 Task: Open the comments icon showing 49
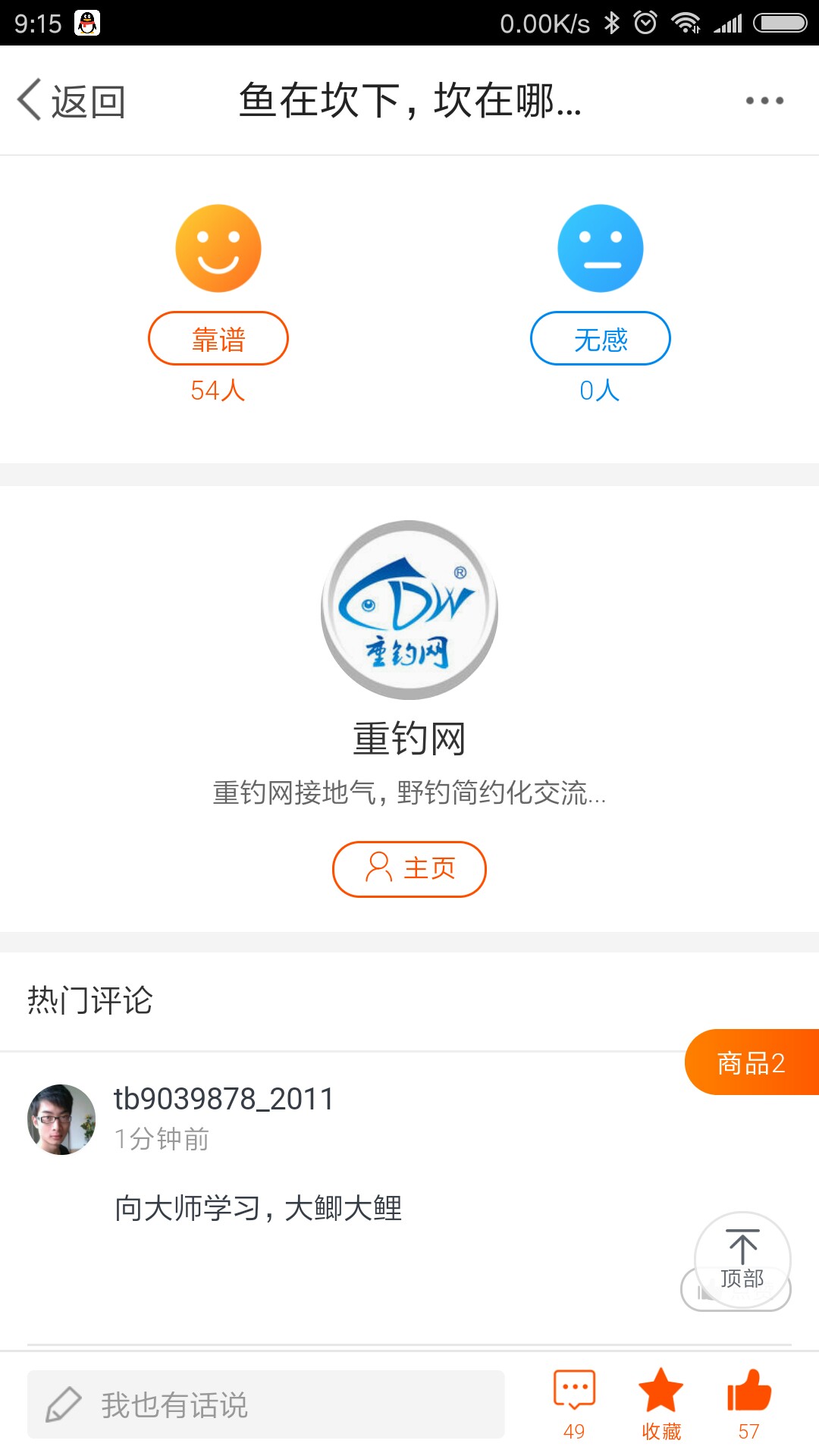(574, 1404)
